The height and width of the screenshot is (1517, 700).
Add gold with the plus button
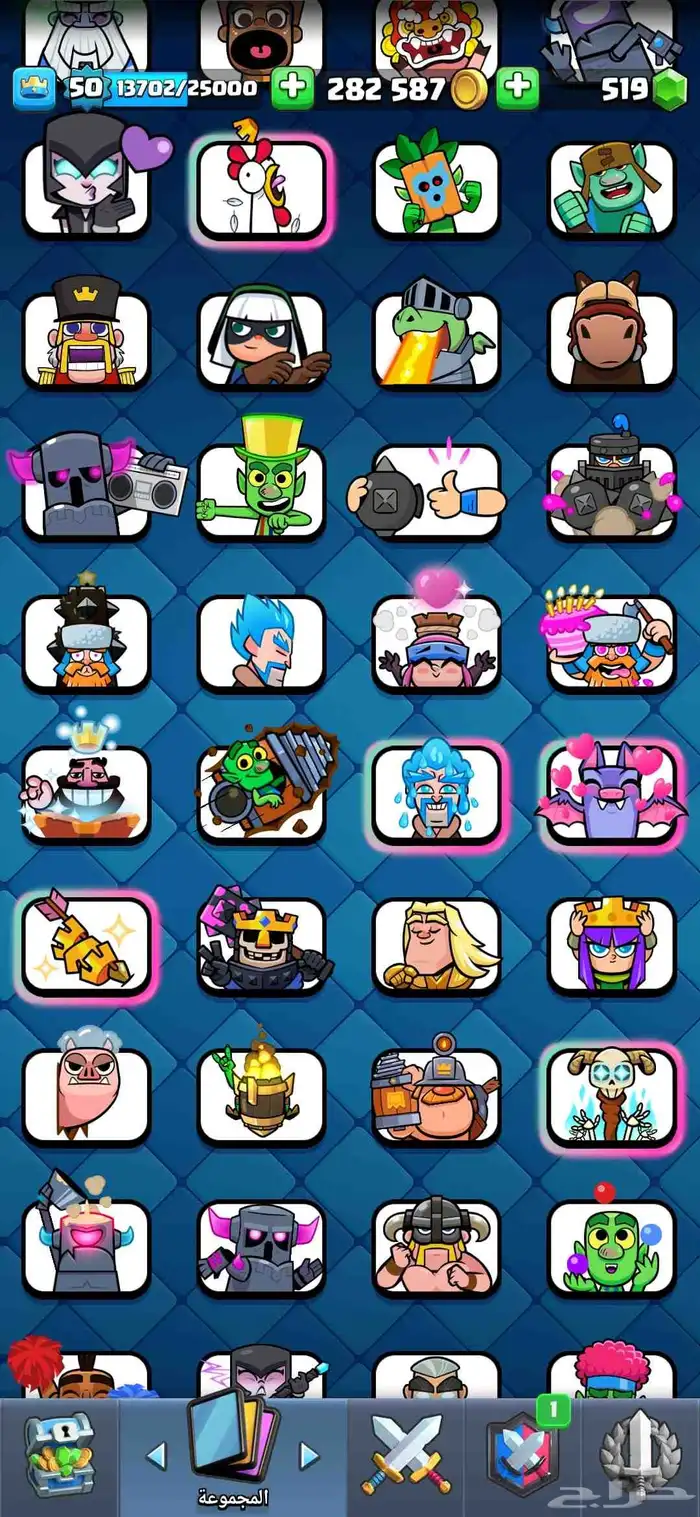[x=518, y=89]
